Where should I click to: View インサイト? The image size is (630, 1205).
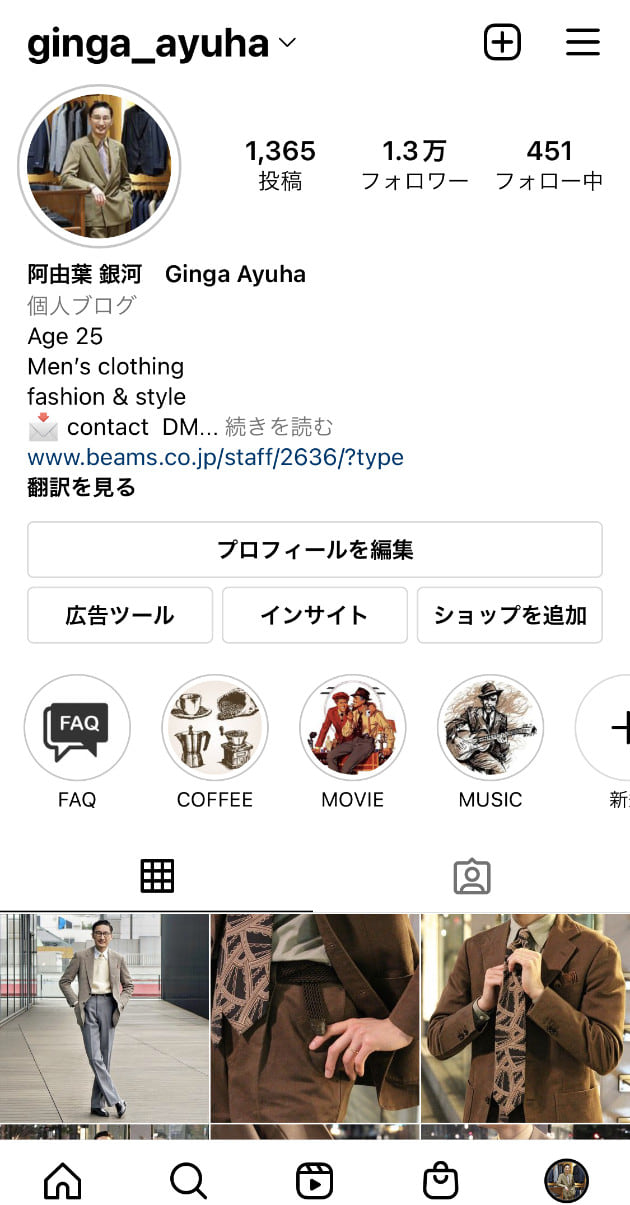pyautogui.click(x=315, y=615)
